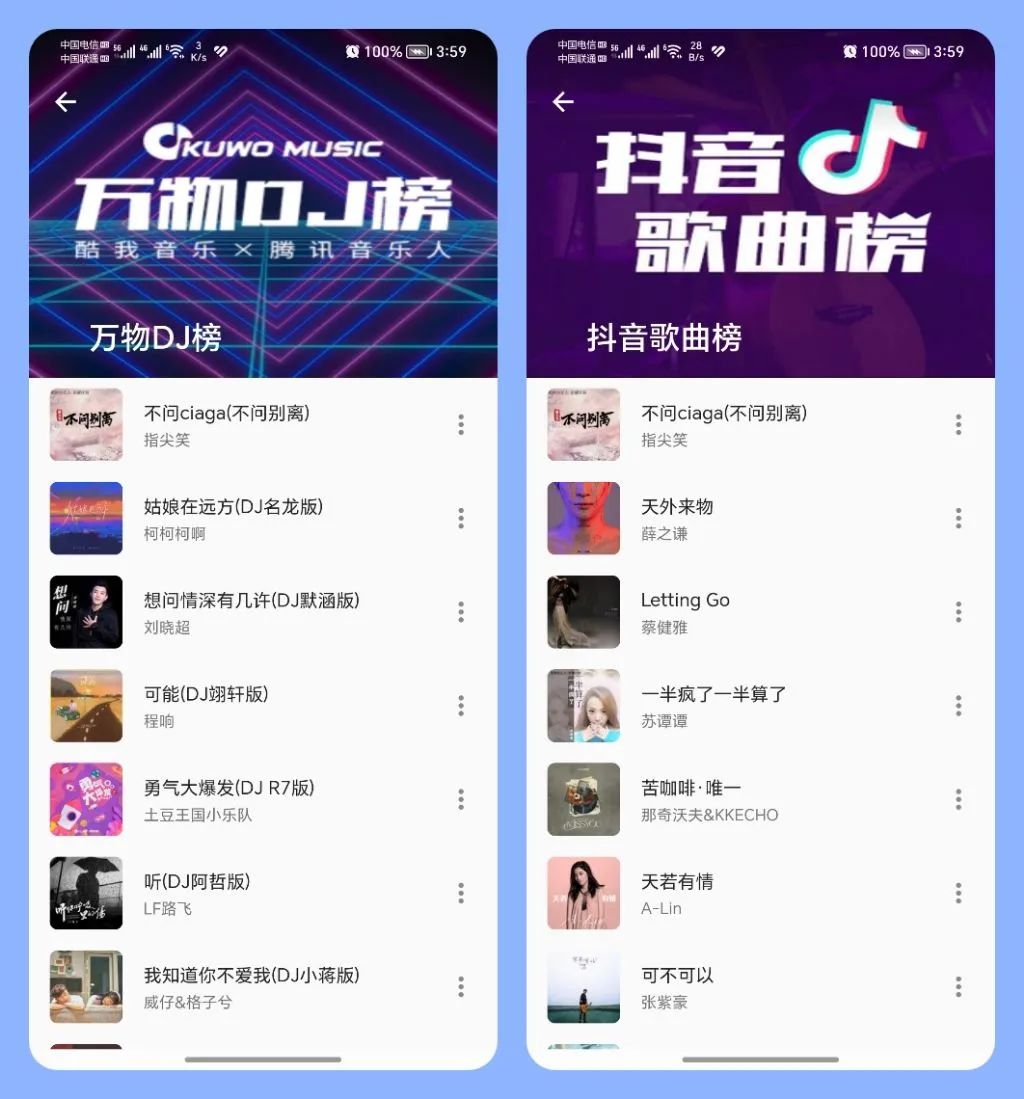Tap album cover of 苦咖啡·唯一

[x=583, y=799]
